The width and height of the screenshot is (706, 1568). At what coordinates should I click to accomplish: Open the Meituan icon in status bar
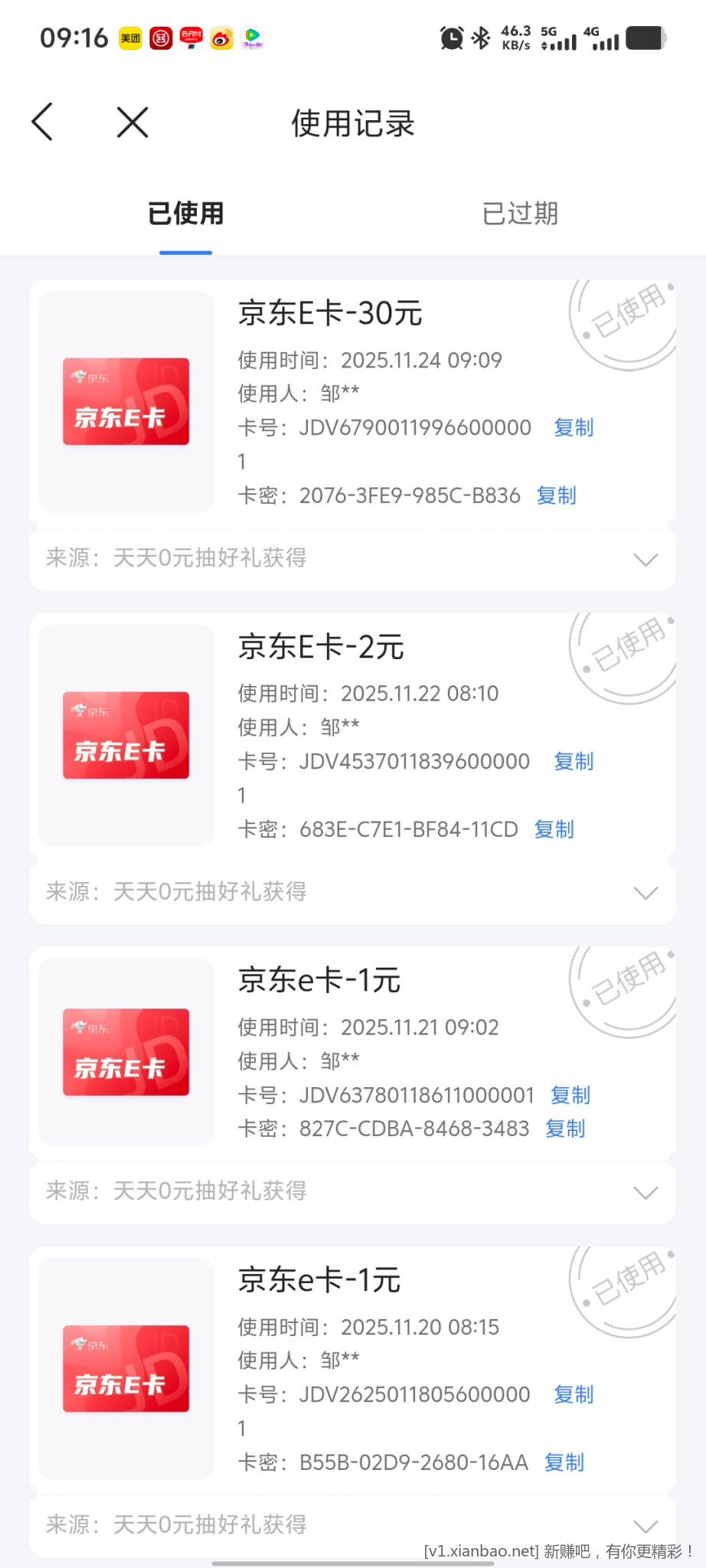point(129,38)
